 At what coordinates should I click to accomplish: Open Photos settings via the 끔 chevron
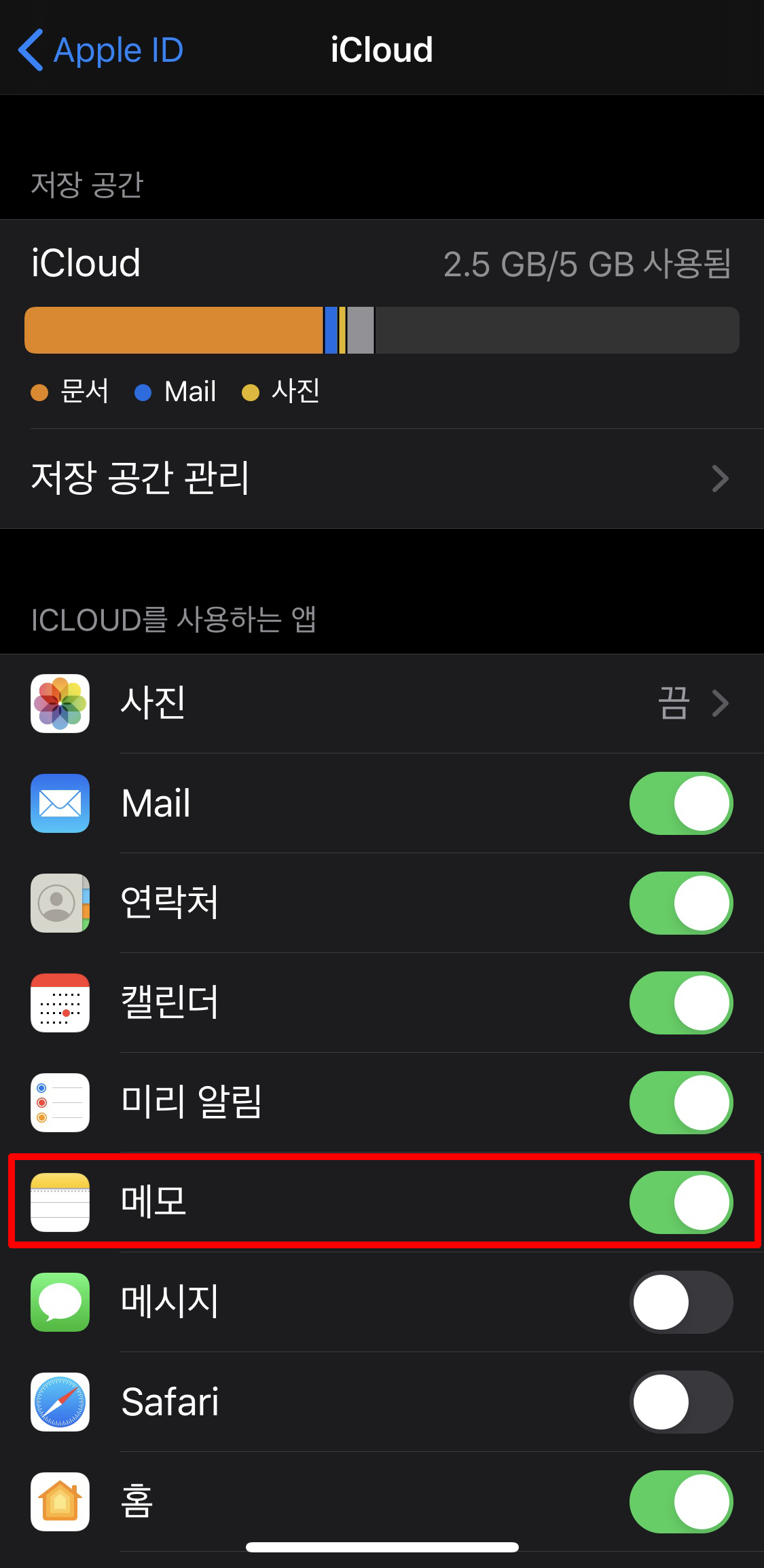[x=721, y=703]
